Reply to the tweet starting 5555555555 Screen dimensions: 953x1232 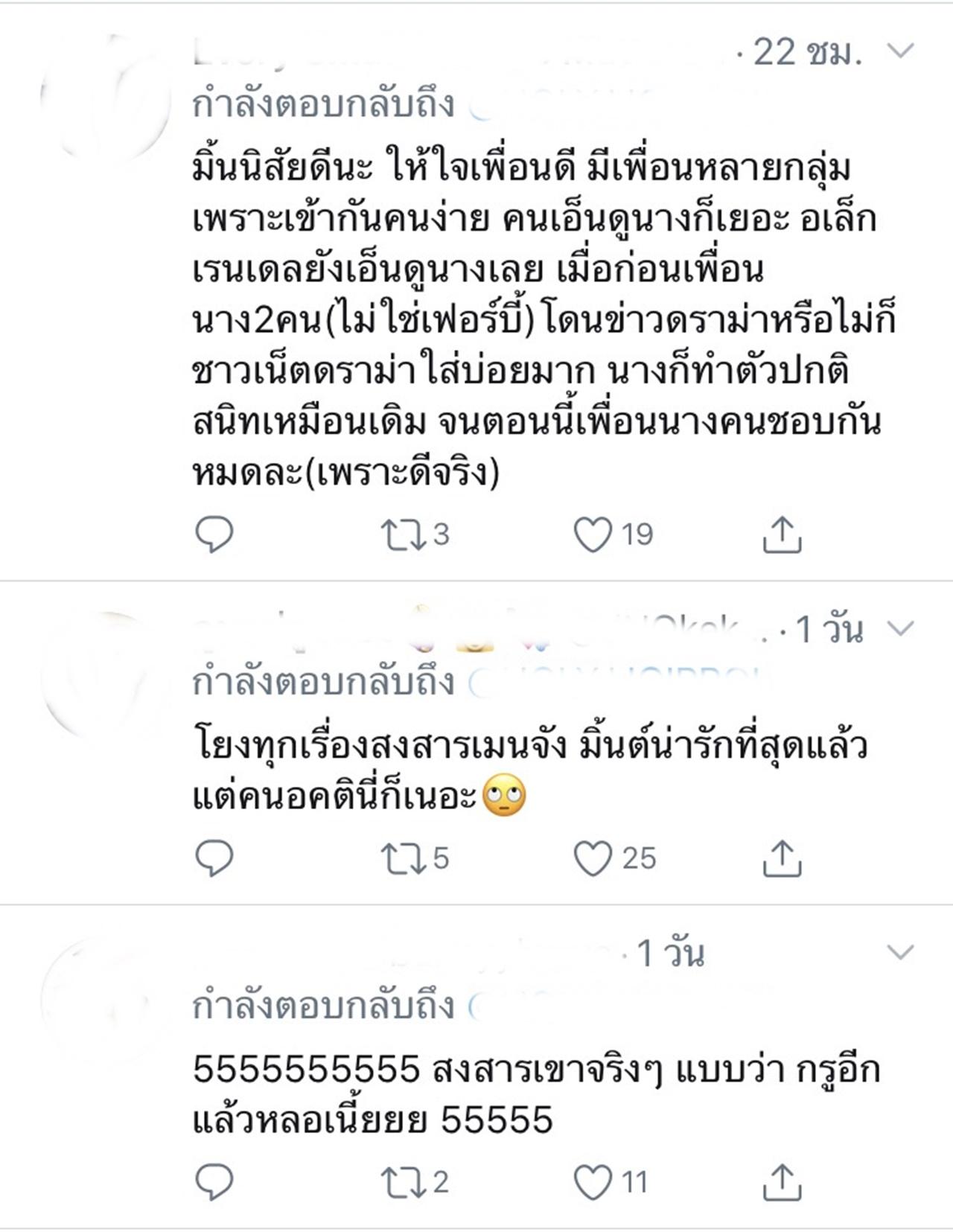214,1182
